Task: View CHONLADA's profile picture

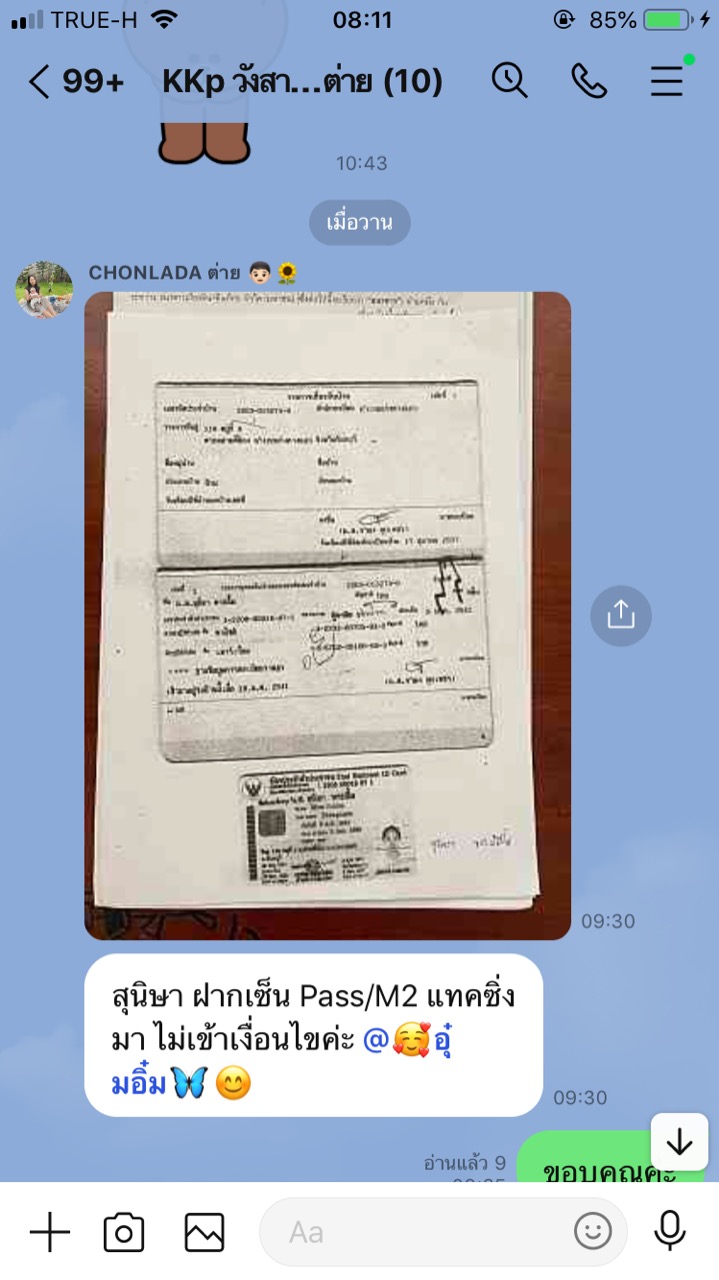Action: tap(43, 290)
